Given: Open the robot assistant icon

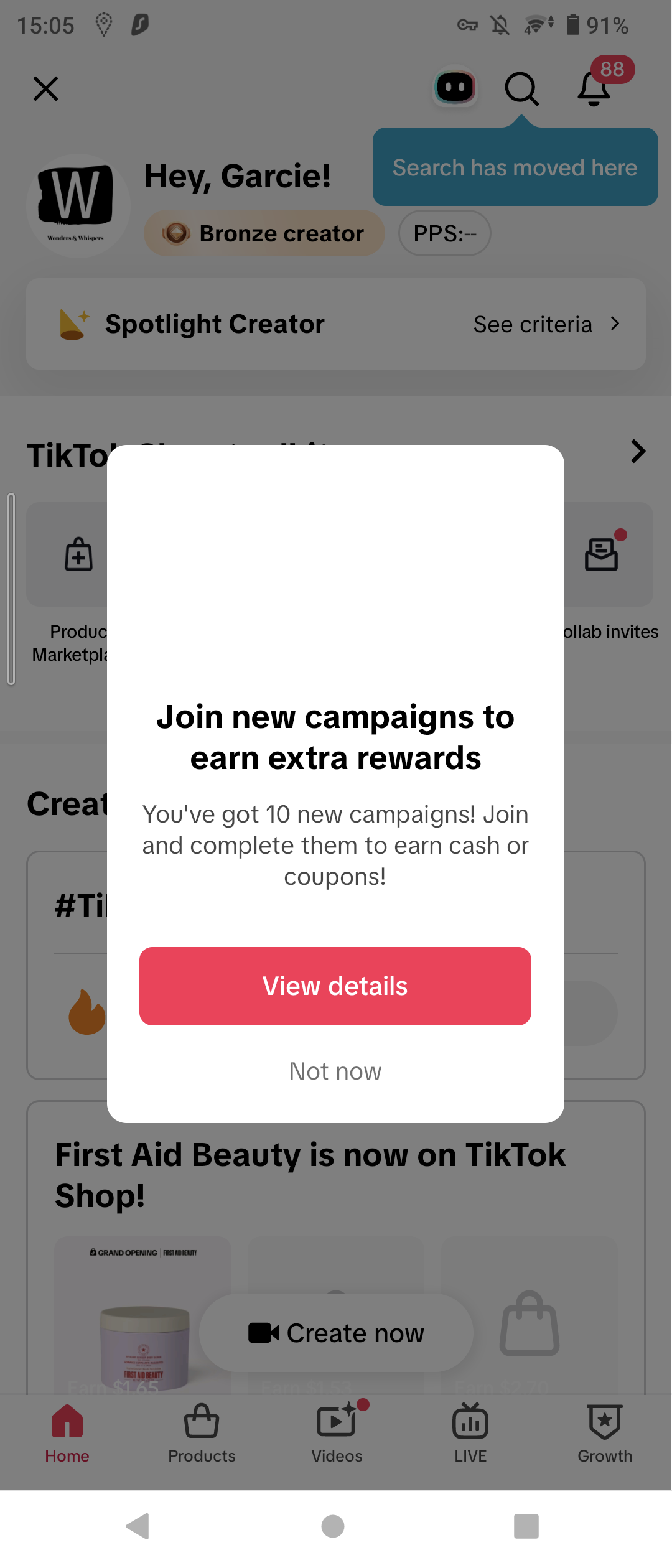Looking at the screenshot, I should click(x=455, y=87).
